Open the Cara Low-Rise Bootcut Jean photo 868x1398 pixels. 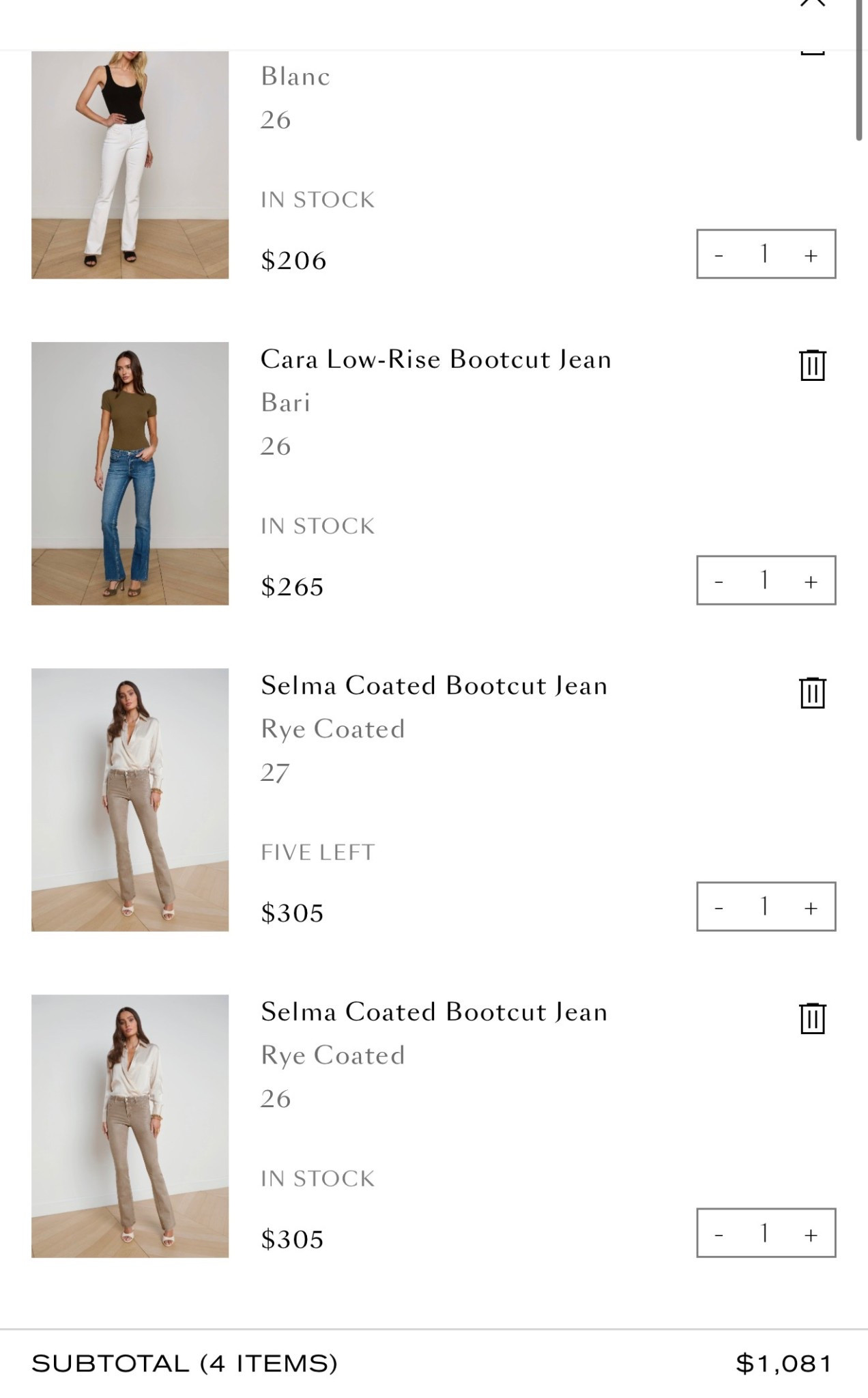130,474
